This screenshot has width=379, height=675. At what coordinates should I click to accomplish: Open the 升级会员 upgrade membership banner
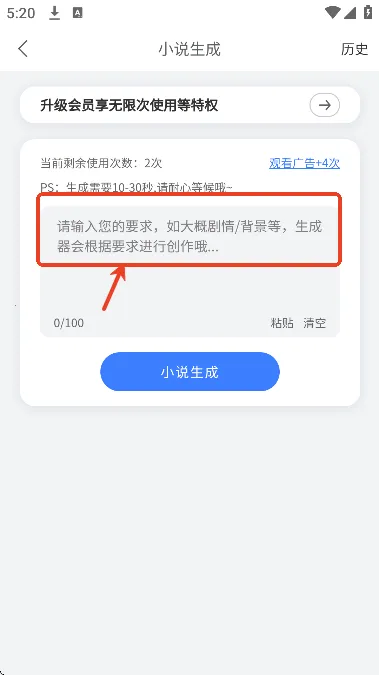[x=190, y=105]
